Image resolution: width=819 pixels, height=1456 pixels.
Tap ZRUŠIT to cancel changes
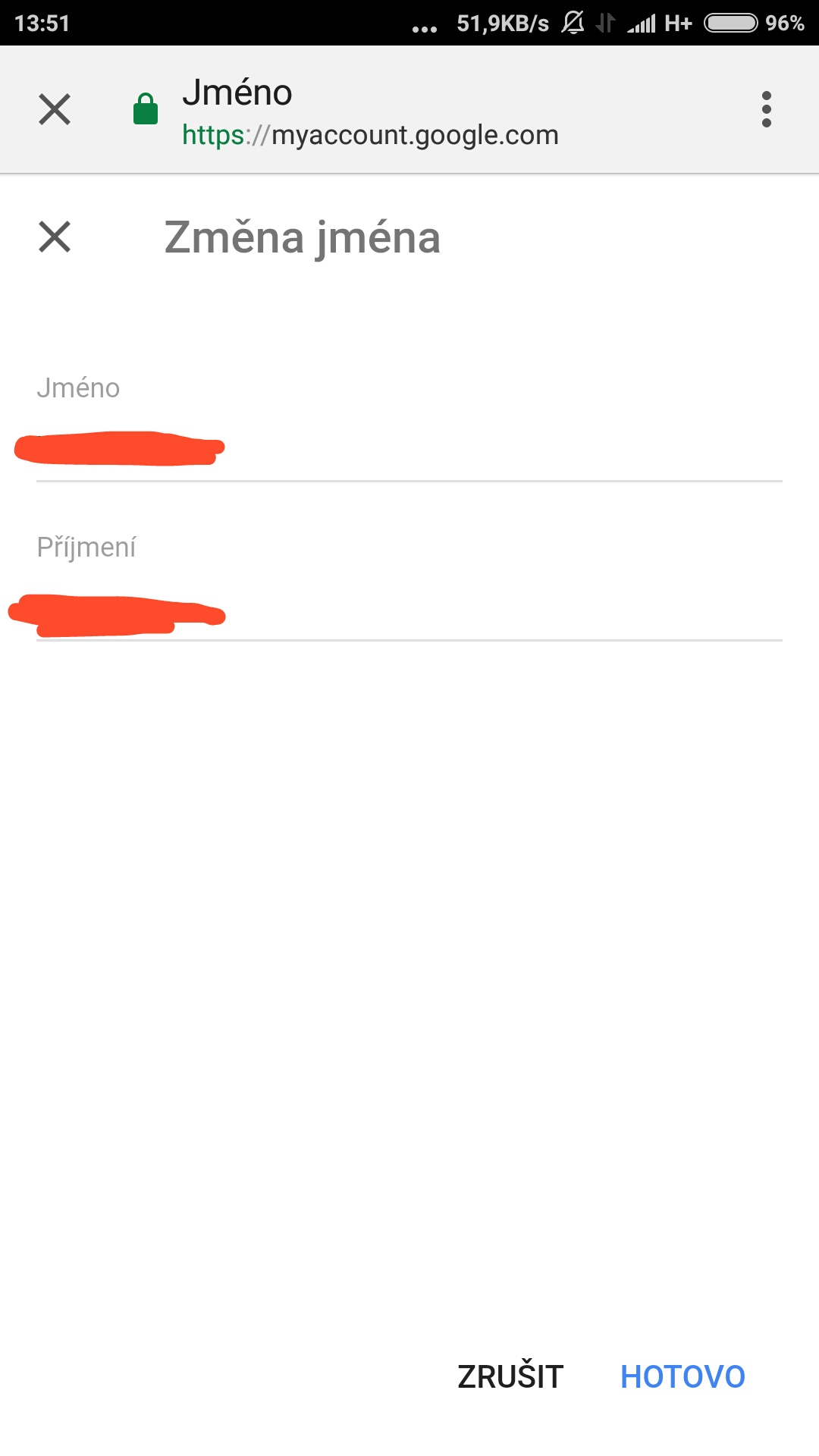pyautogui.click(x=510, y=1376)
